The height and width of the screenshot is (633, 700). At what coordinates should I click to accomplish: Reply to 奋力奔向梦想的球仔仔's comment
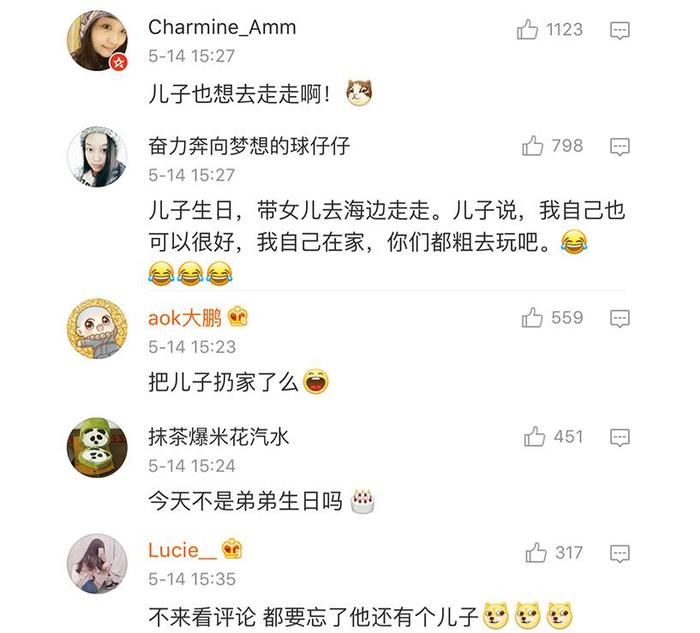tap(620, 146)
